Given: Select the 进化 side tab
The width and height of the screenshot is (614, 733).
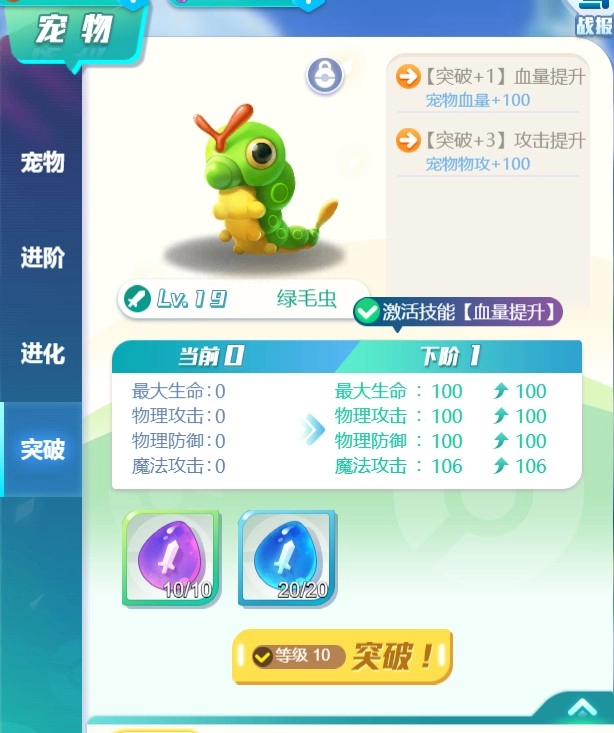Looking at the screenshot, I should 42,354.
